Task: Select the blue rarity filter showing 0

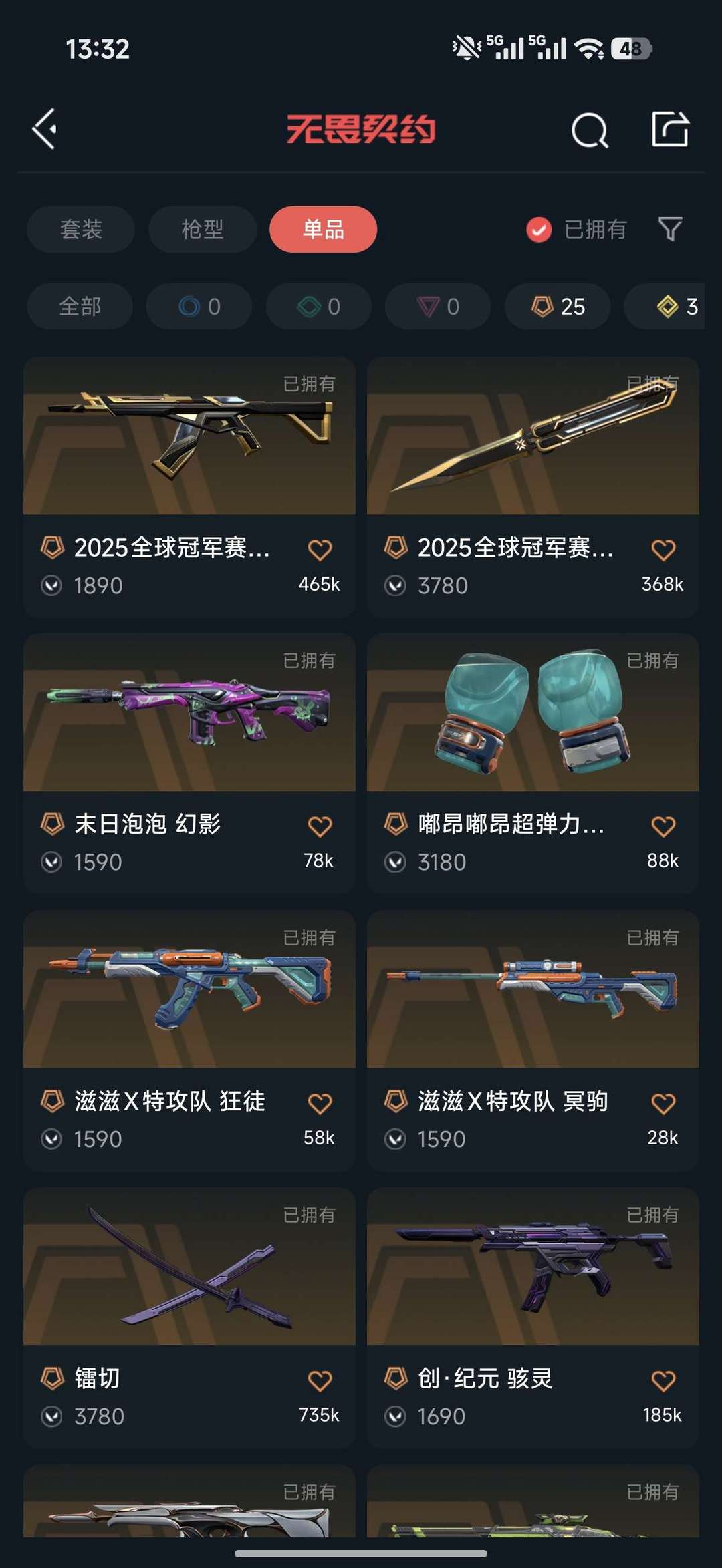Action: pos(198,307)
